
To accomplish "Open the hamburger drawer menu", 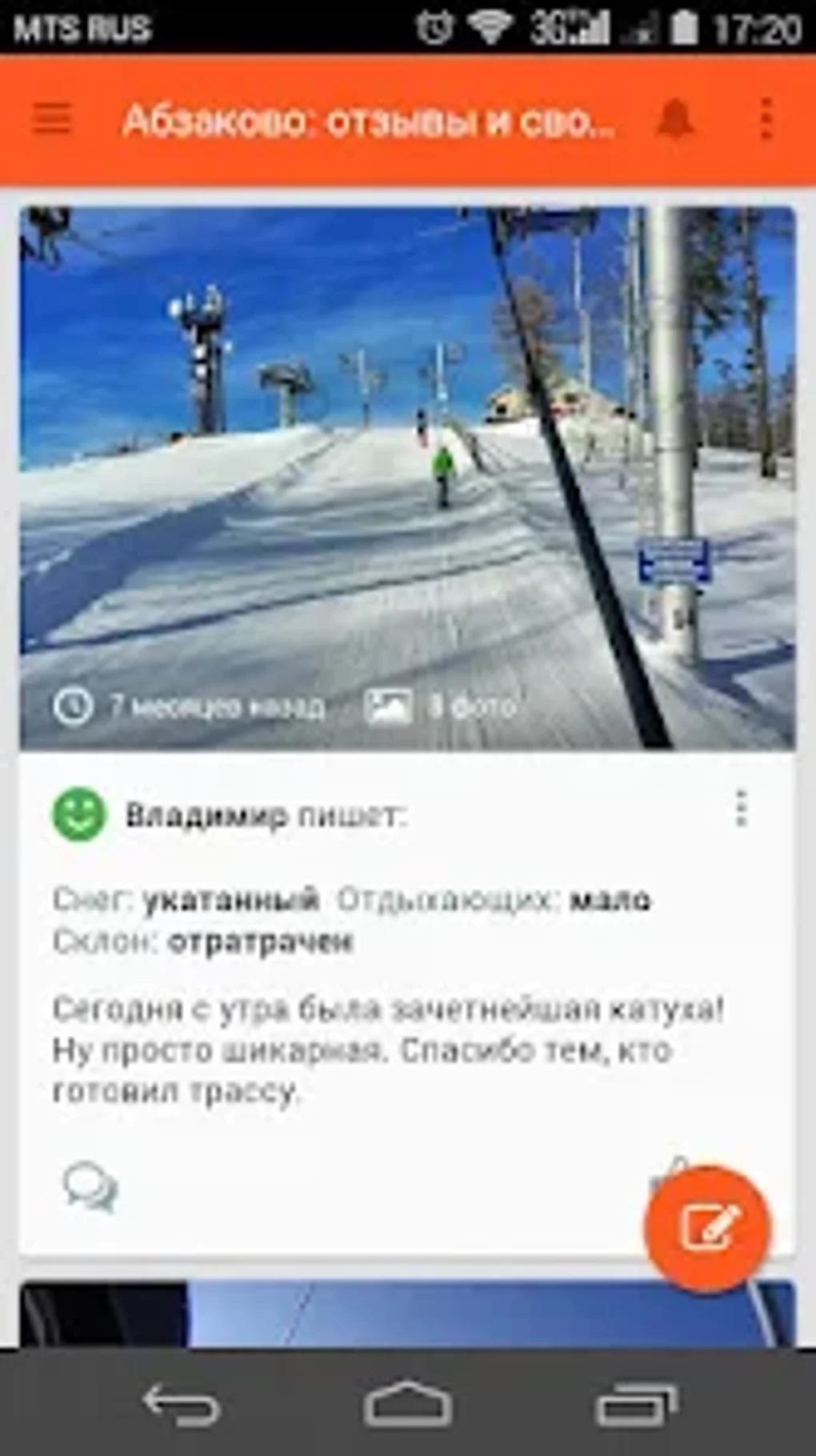I will pos(52,119).
